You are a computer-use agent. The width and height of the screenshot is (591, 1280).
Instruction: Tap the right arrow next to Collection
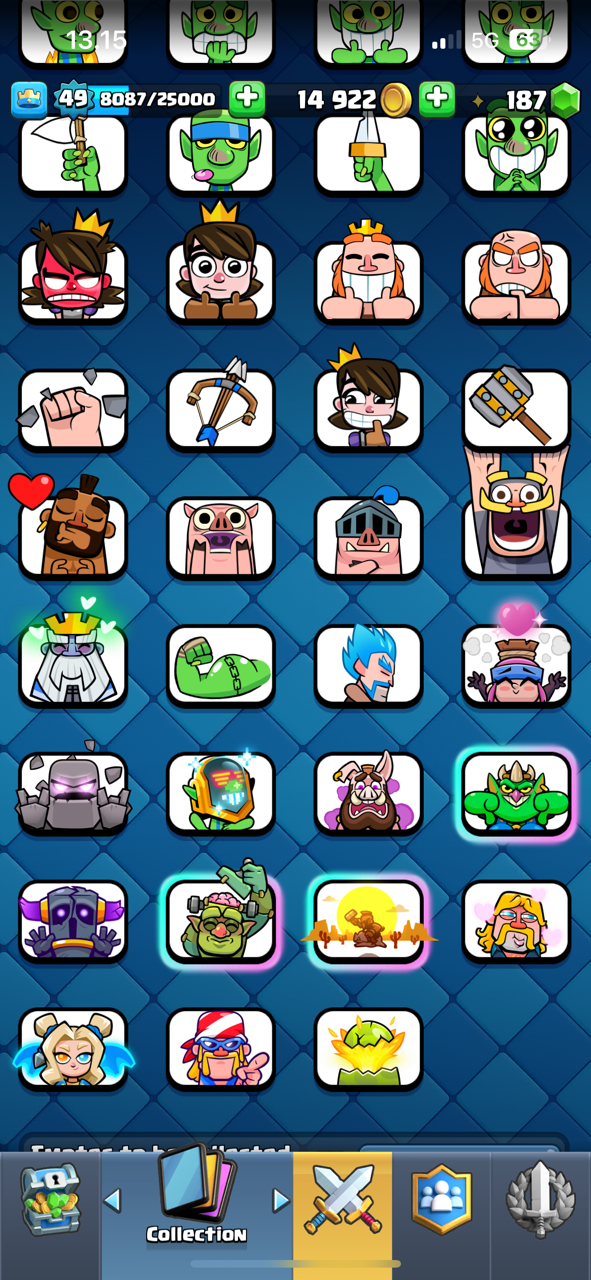pos(281,1199)
